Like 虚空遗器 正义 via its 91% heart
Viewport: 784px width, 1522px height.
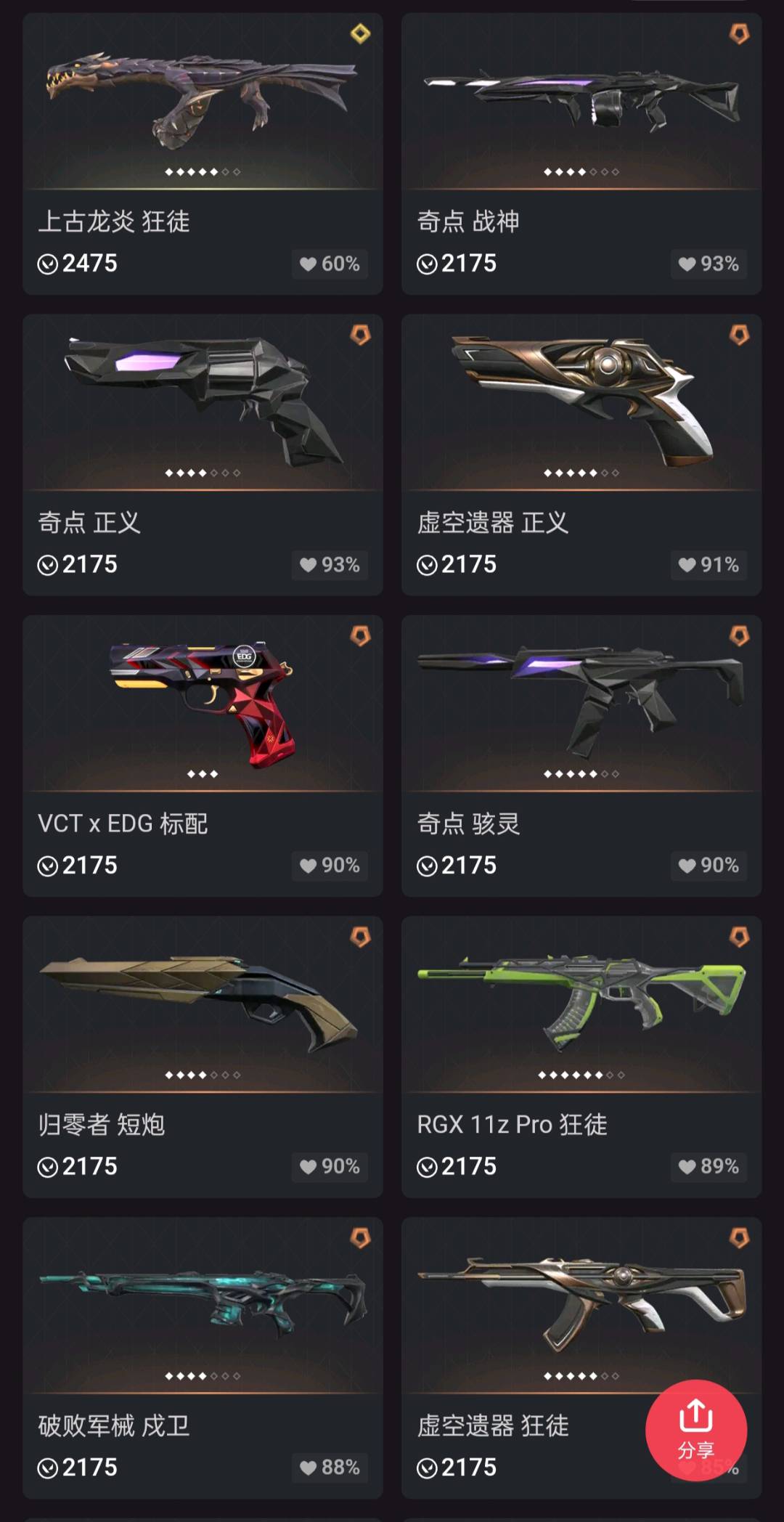pos(709,565)
